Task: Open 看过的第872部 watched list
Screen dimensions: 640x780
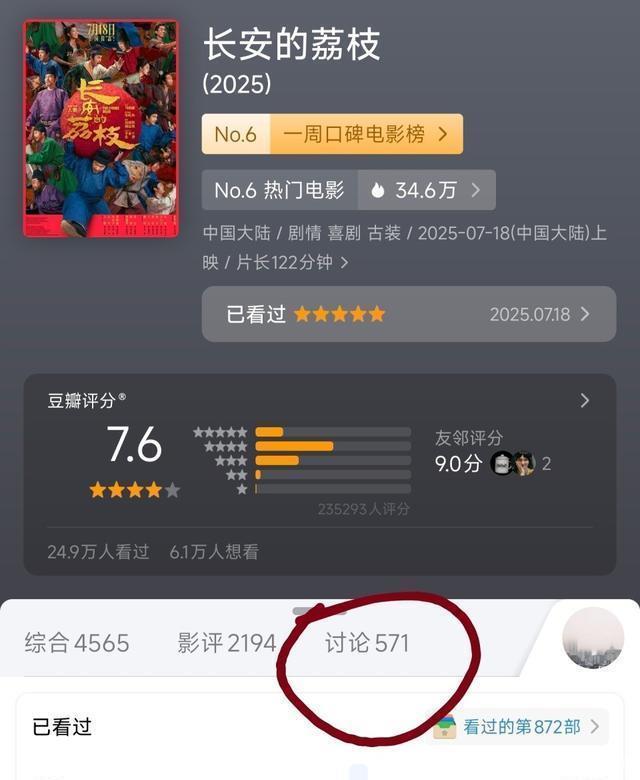Action: pyautogui.click(x=520, y=727)
